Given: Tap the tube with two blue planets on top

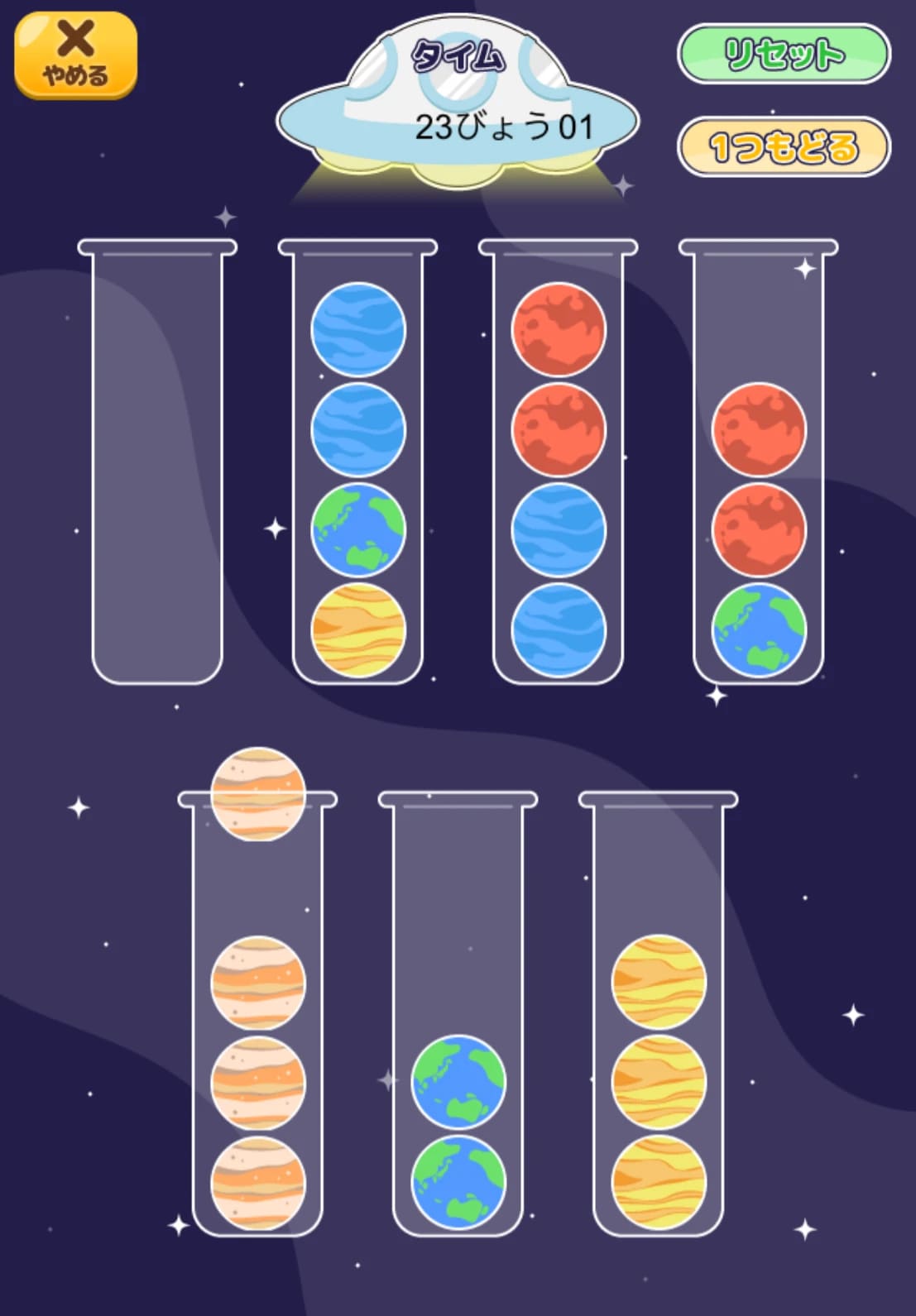Looking at the screenshot, I should (x=357, y=463).
